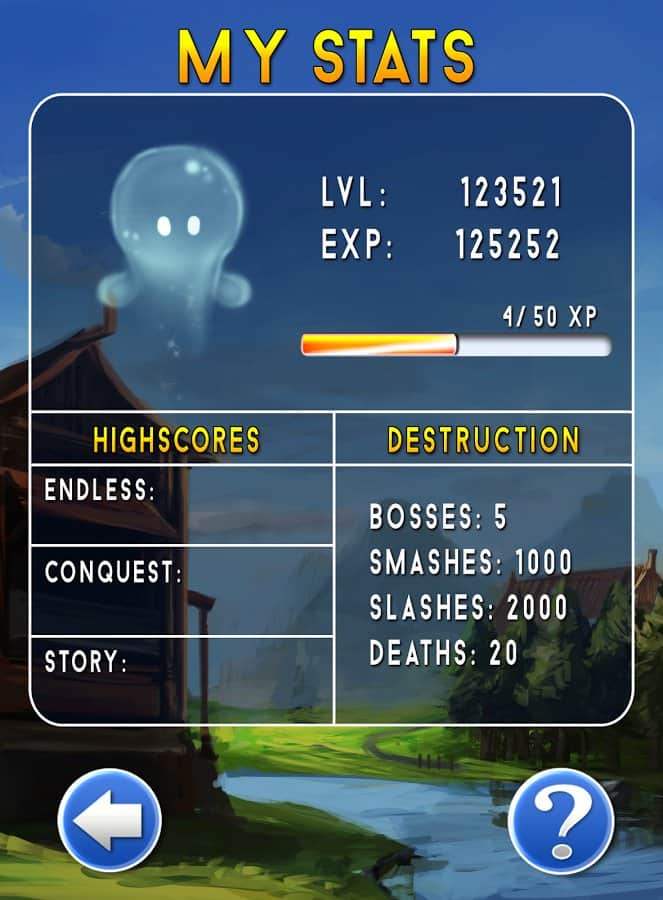Open help with the question mark button
The image size is (663, 900).
(x=561, y=822)
